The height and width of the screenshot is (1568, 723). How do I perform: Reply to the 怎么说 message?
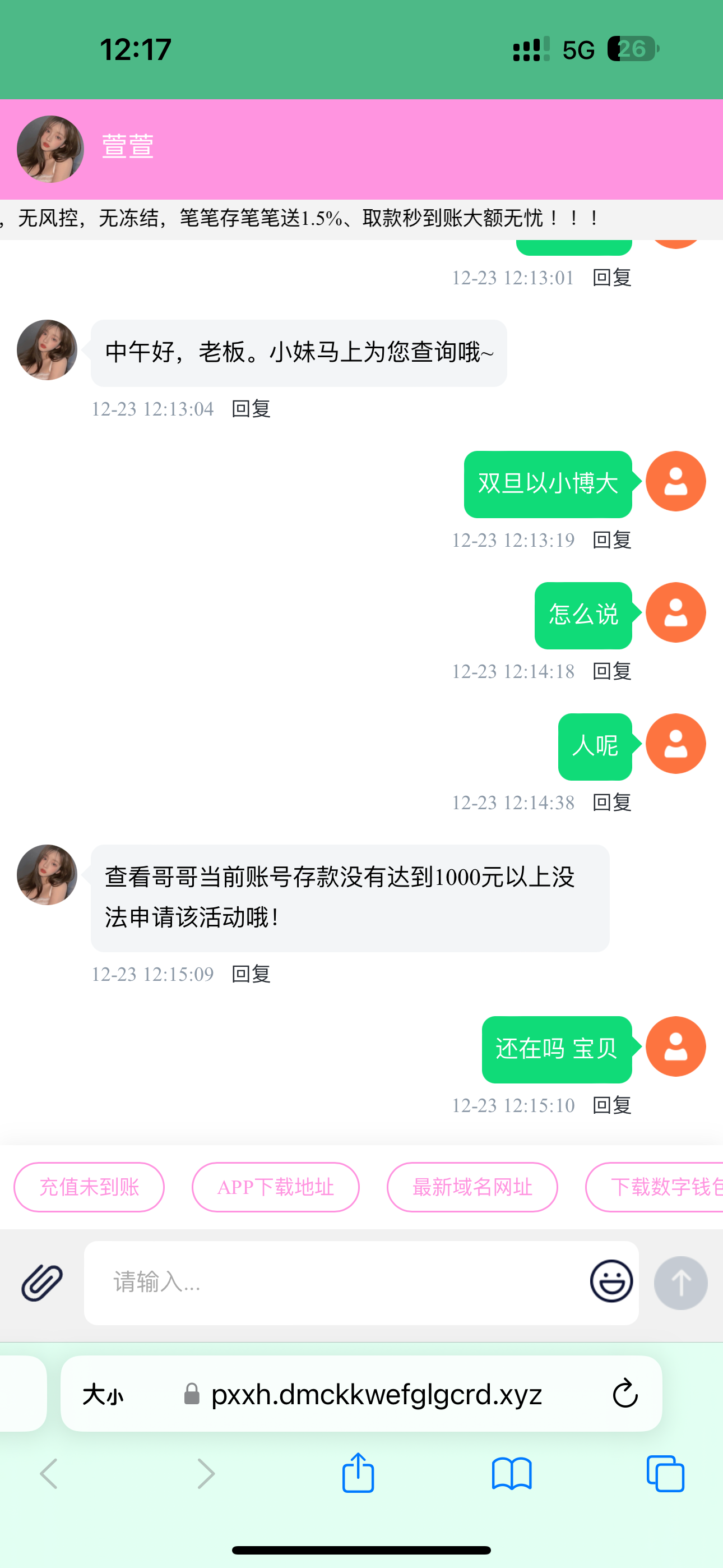click(611, 671)
